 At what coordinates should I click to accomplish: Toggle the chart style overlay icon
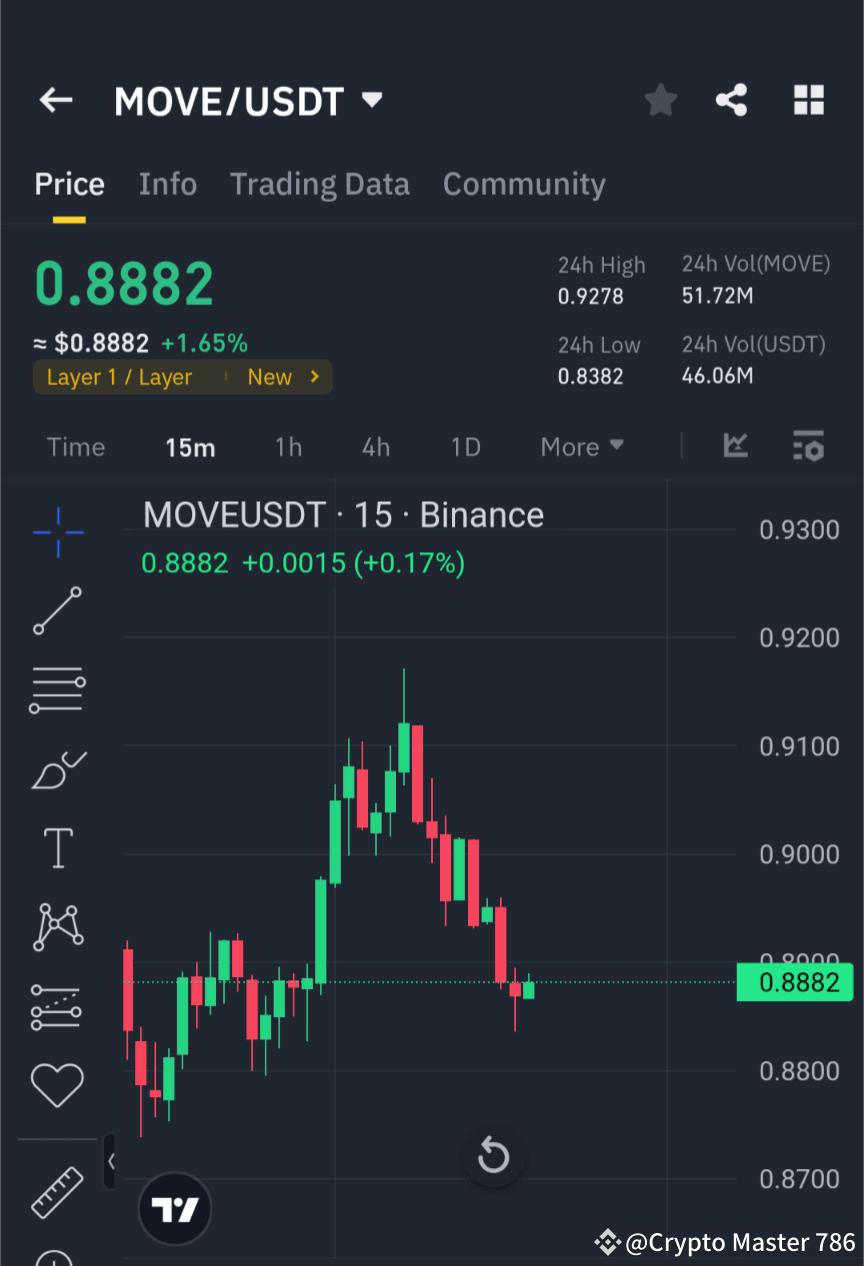[x=736, y=447]
